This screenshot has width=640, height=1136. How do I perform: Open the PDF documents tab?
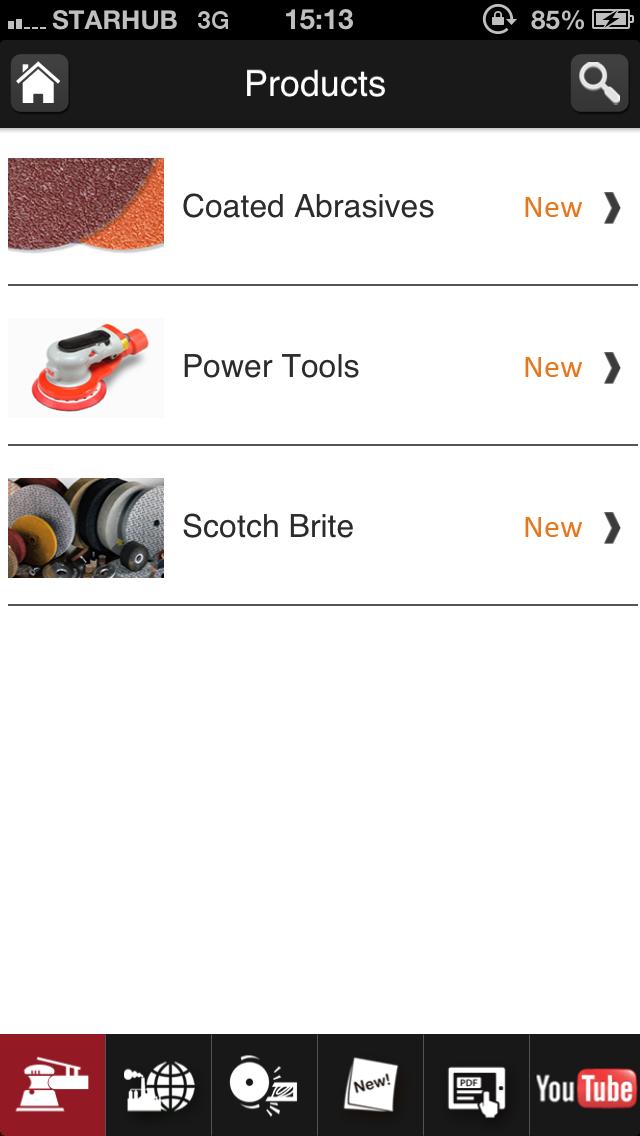click(x=477, y=1085)
